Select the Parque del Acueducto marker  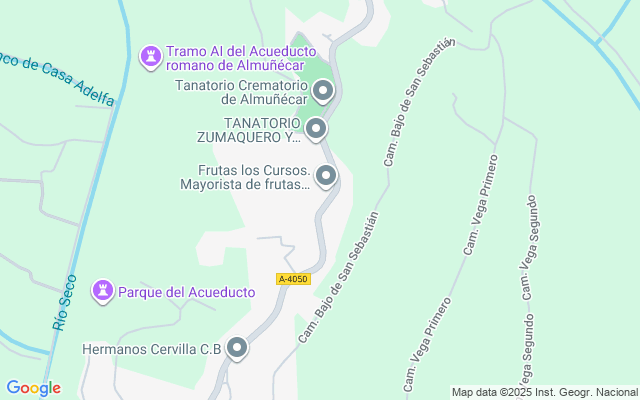102,291
